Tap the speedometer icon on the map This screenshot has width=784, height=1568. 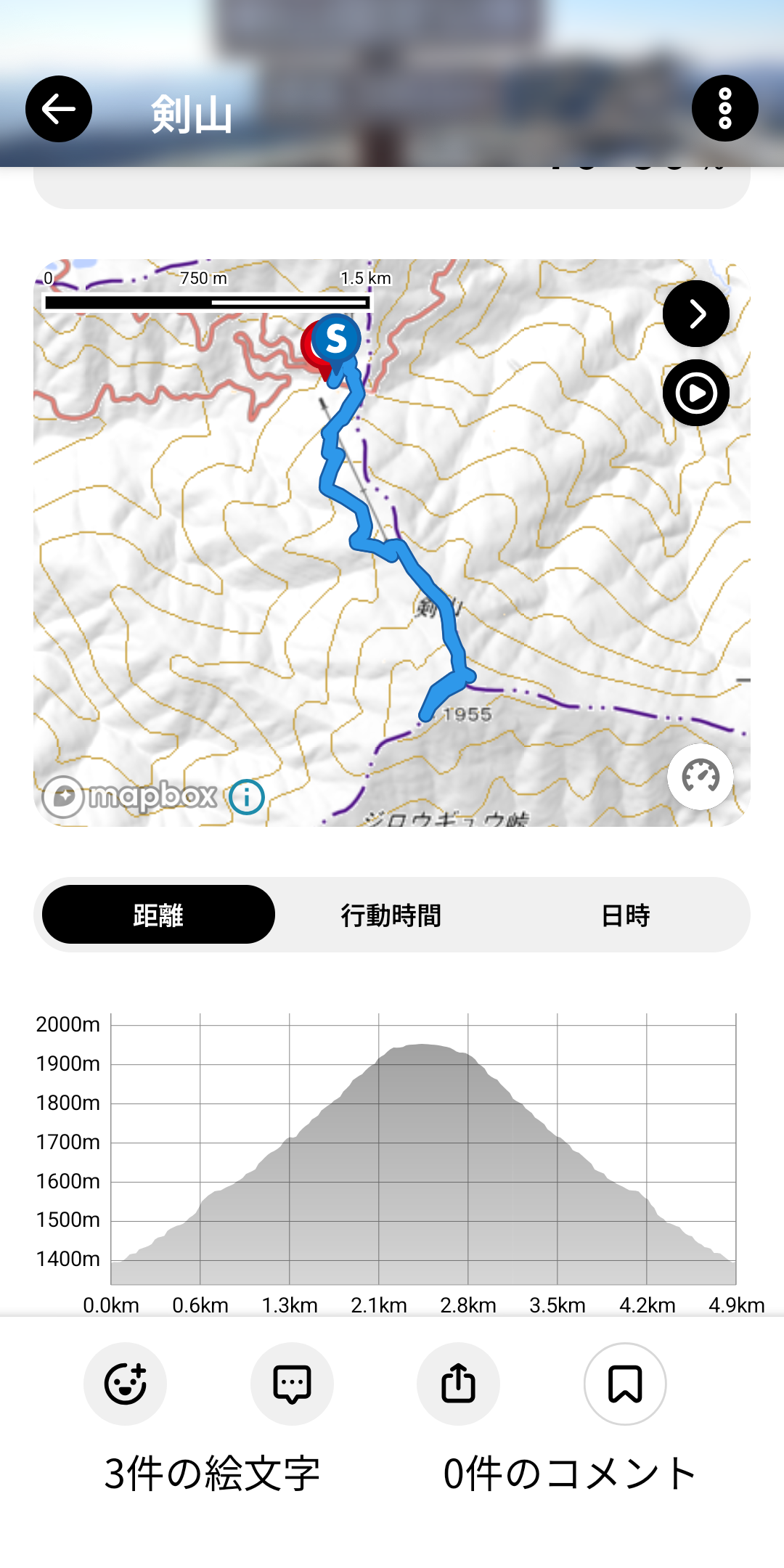[700, 777]
